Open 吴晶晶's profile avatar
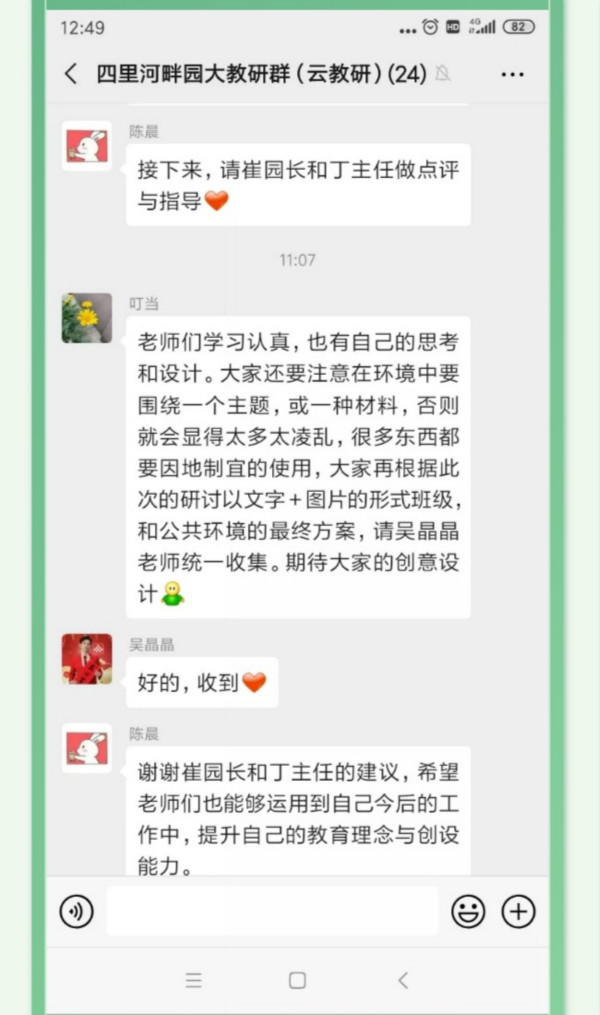600x1015 pixels. pos(87,659)
